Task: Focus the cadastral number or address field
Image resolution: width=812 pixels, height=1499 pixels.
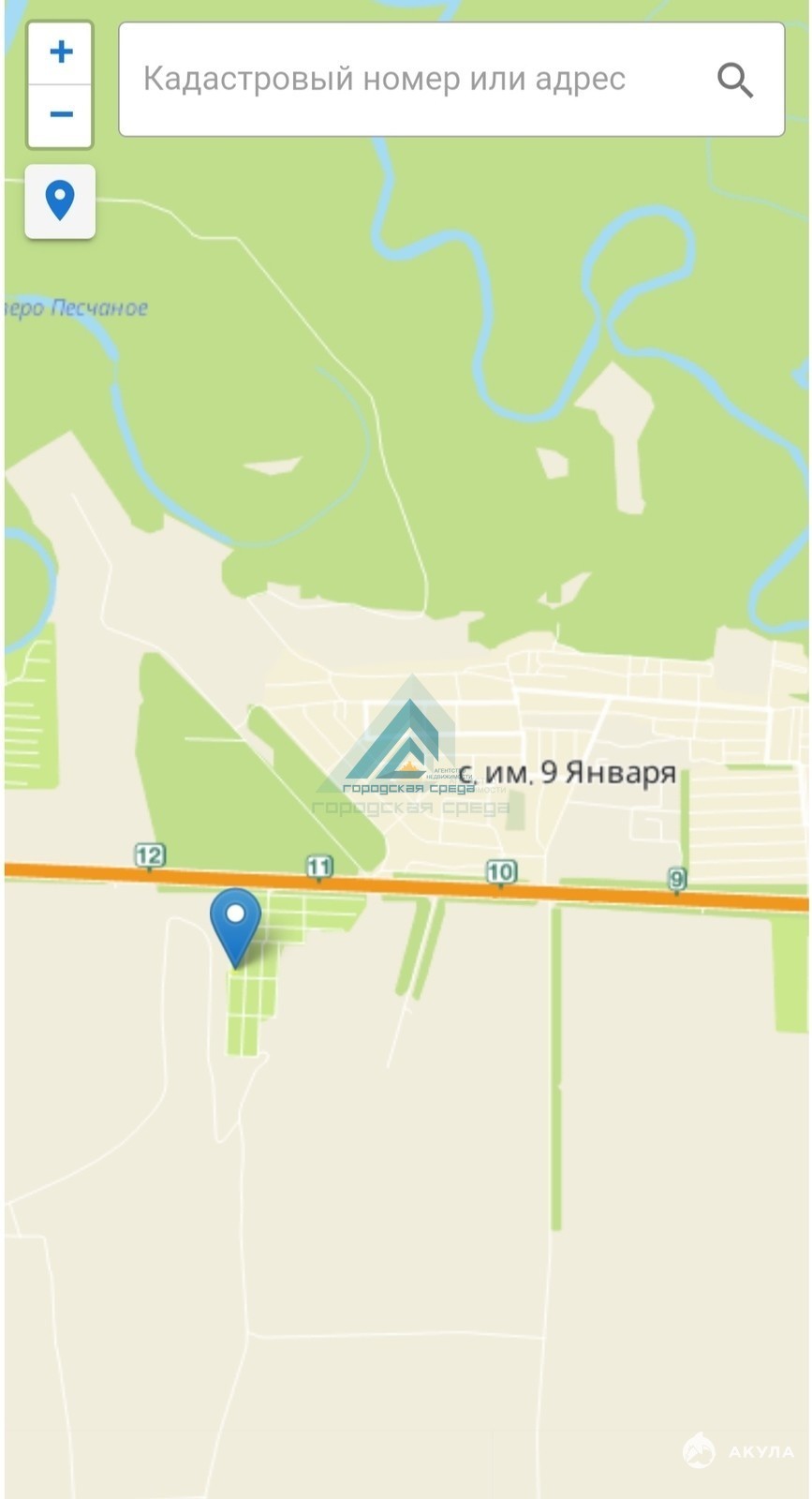Action: [x=450, y=80]
